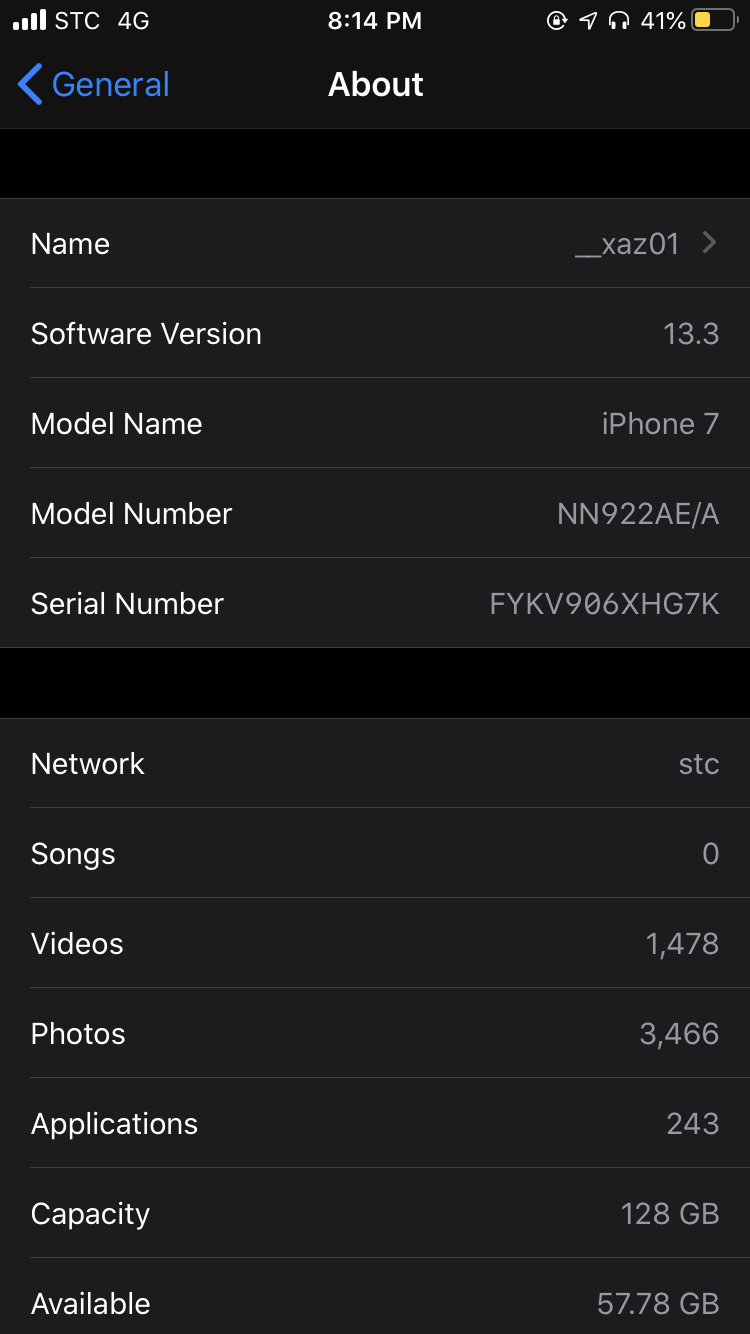Go back to General settings
The image size is (750, 1334).
pos(94,85)
